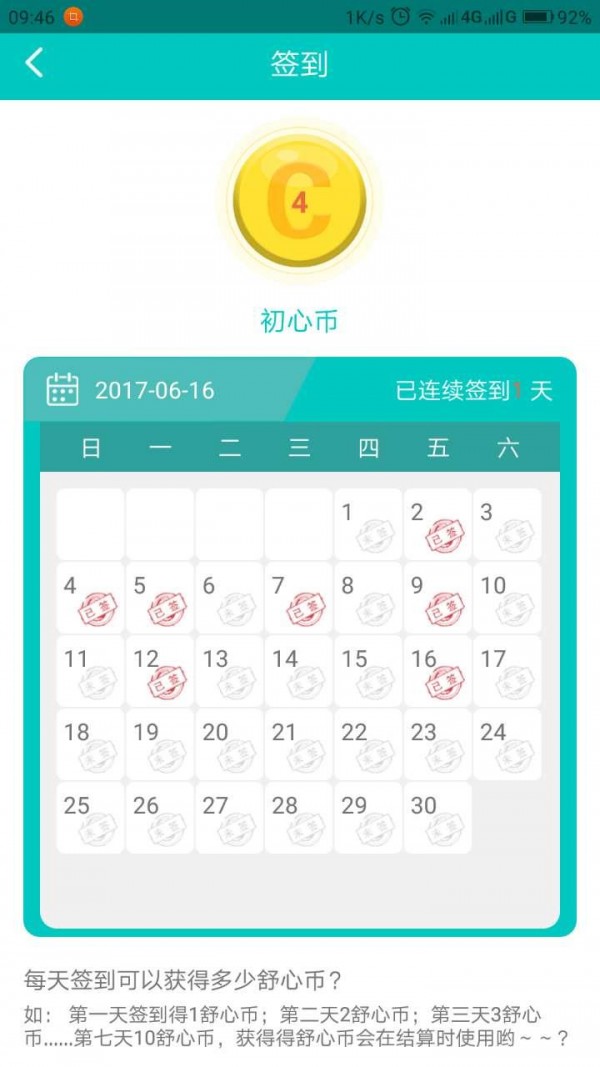Select day 17 on the calendar
Screen dimensions: 600x1067
[507, 671]
